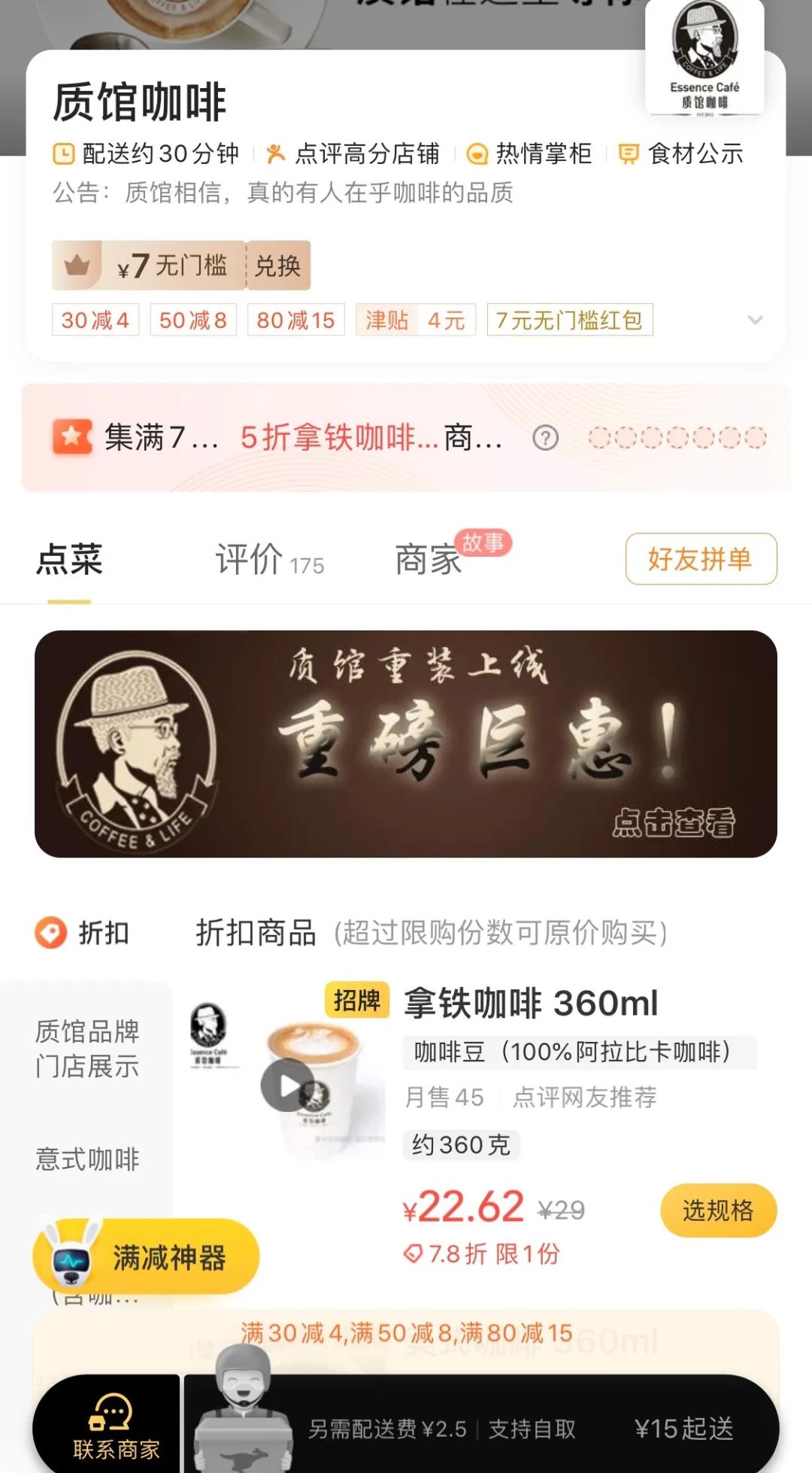Open the stamp-collection help question mark
Screen dimensions: 812x1473
545,438
